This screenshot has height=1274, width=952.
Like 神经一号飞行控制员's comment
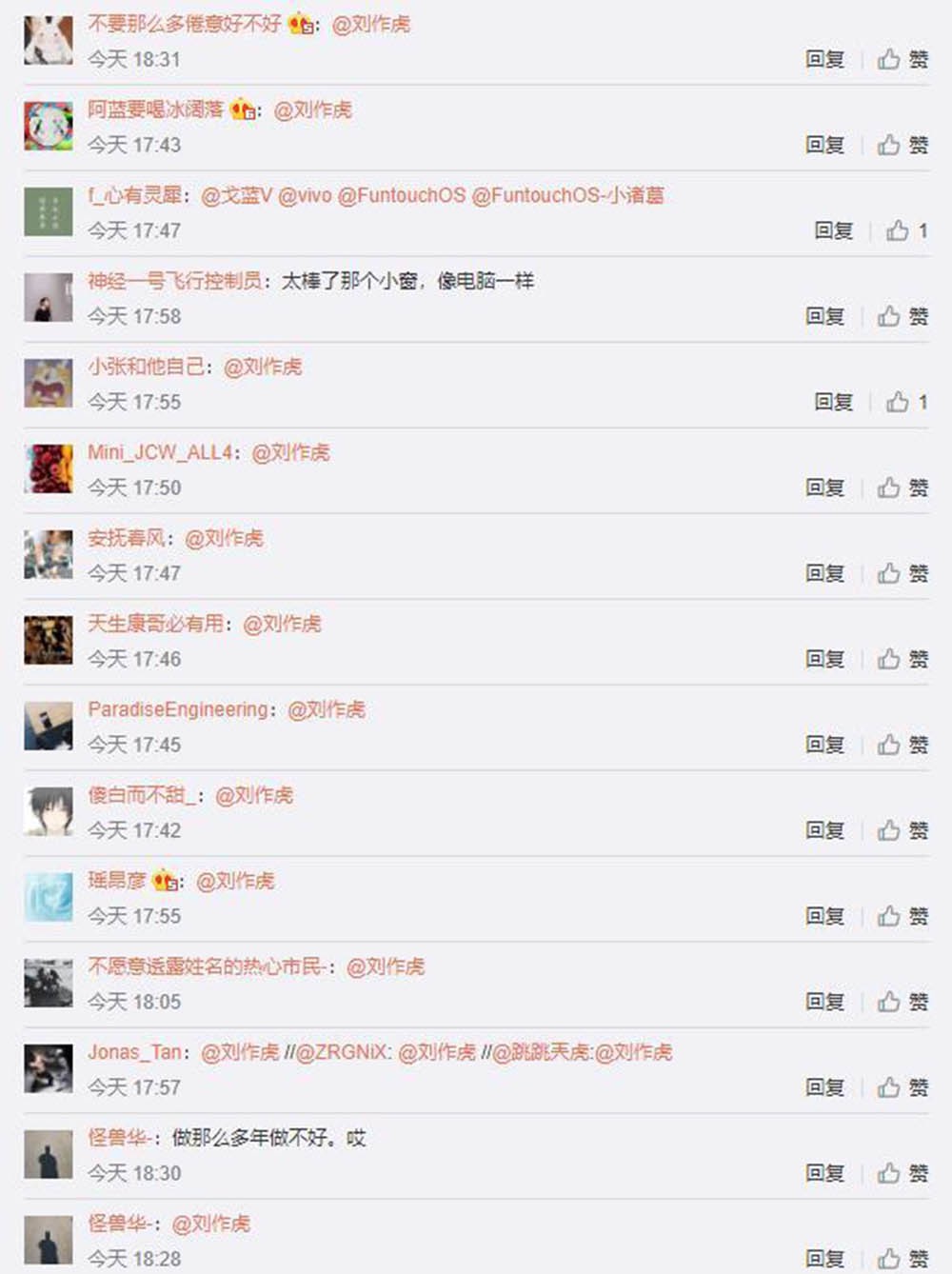(x=902, y=316)
